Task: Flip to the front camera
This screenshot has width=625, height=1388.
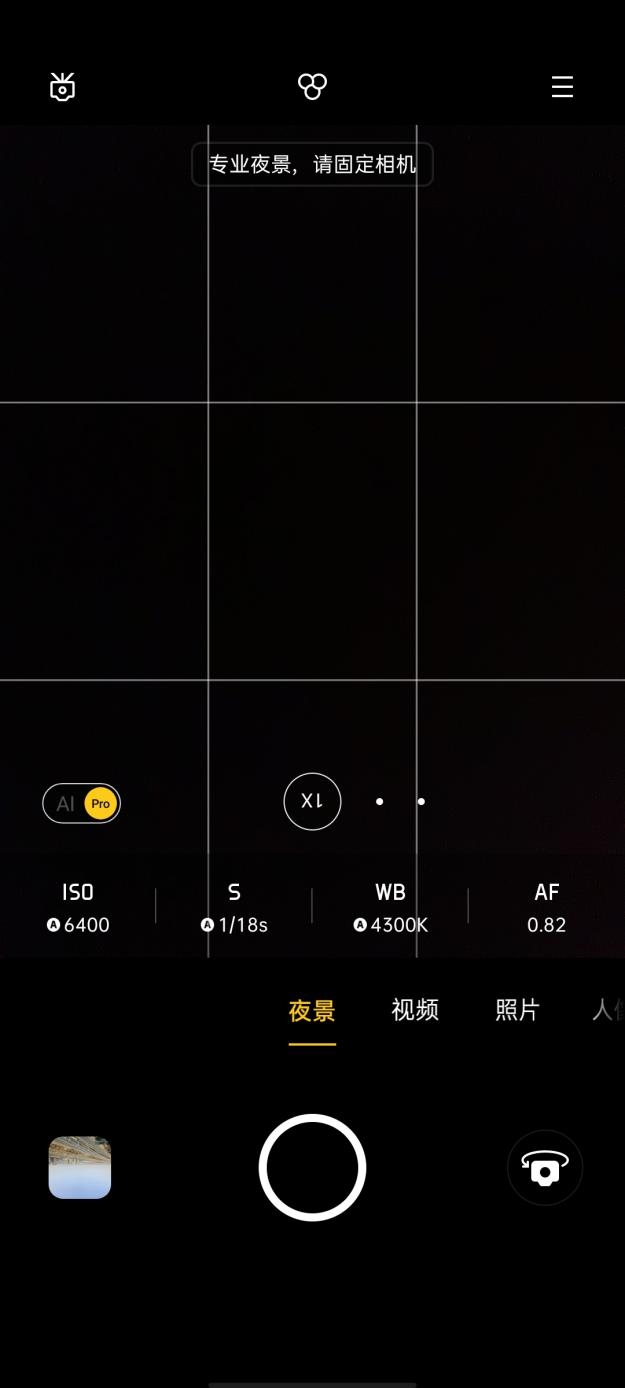Action: tap(545, 1167)
